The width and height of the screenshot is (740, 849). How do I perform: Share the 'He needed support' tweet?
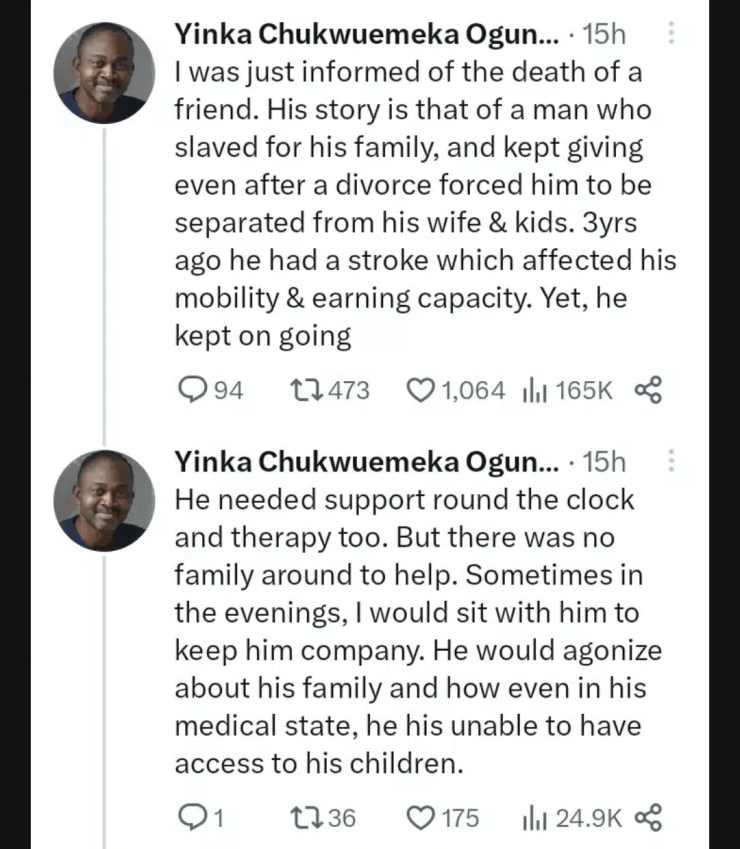pos(648,817)
